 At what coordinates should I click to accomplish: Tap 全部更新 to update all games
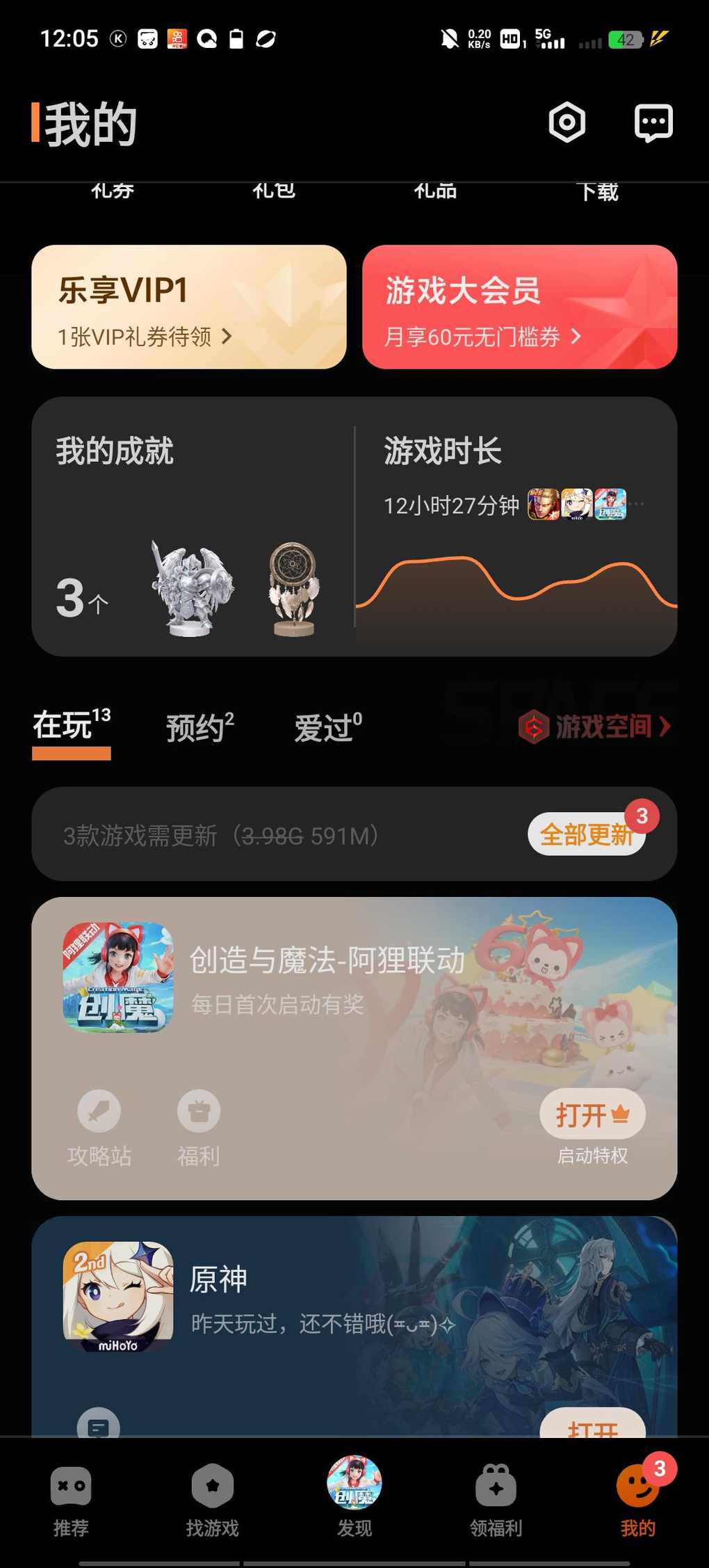586,834
